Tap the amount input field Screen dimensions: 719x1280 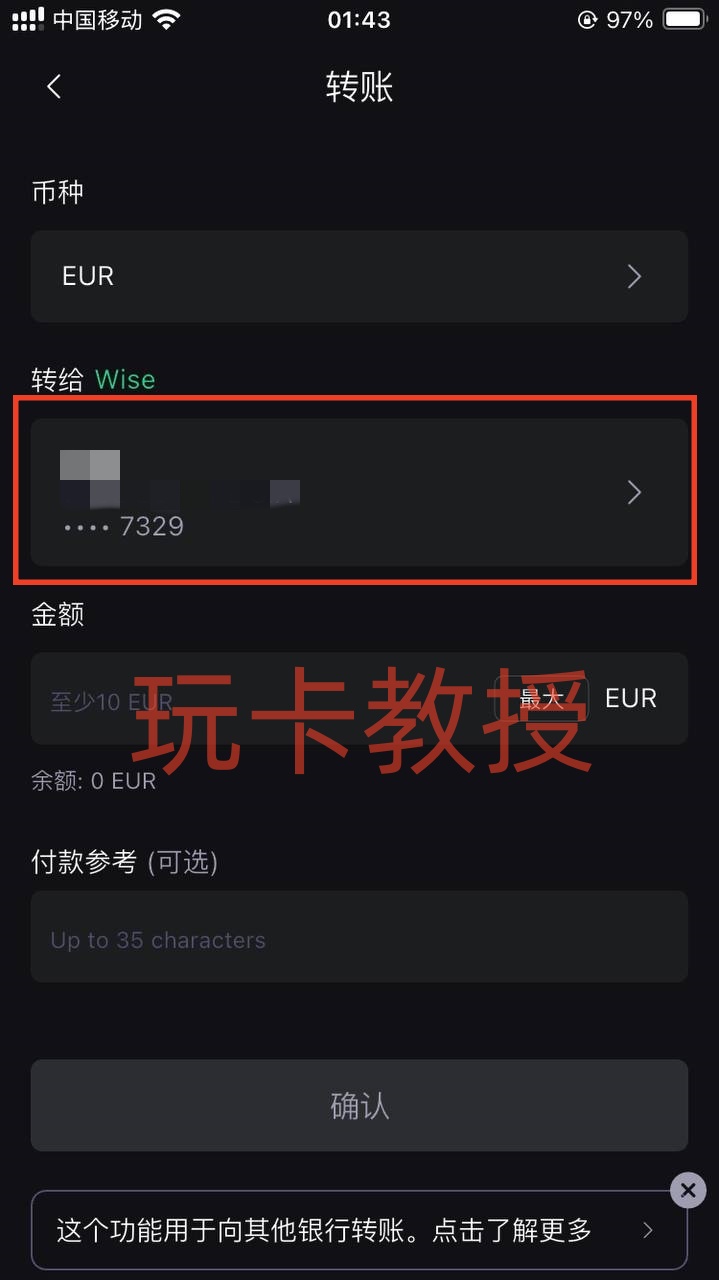point(260,699)
